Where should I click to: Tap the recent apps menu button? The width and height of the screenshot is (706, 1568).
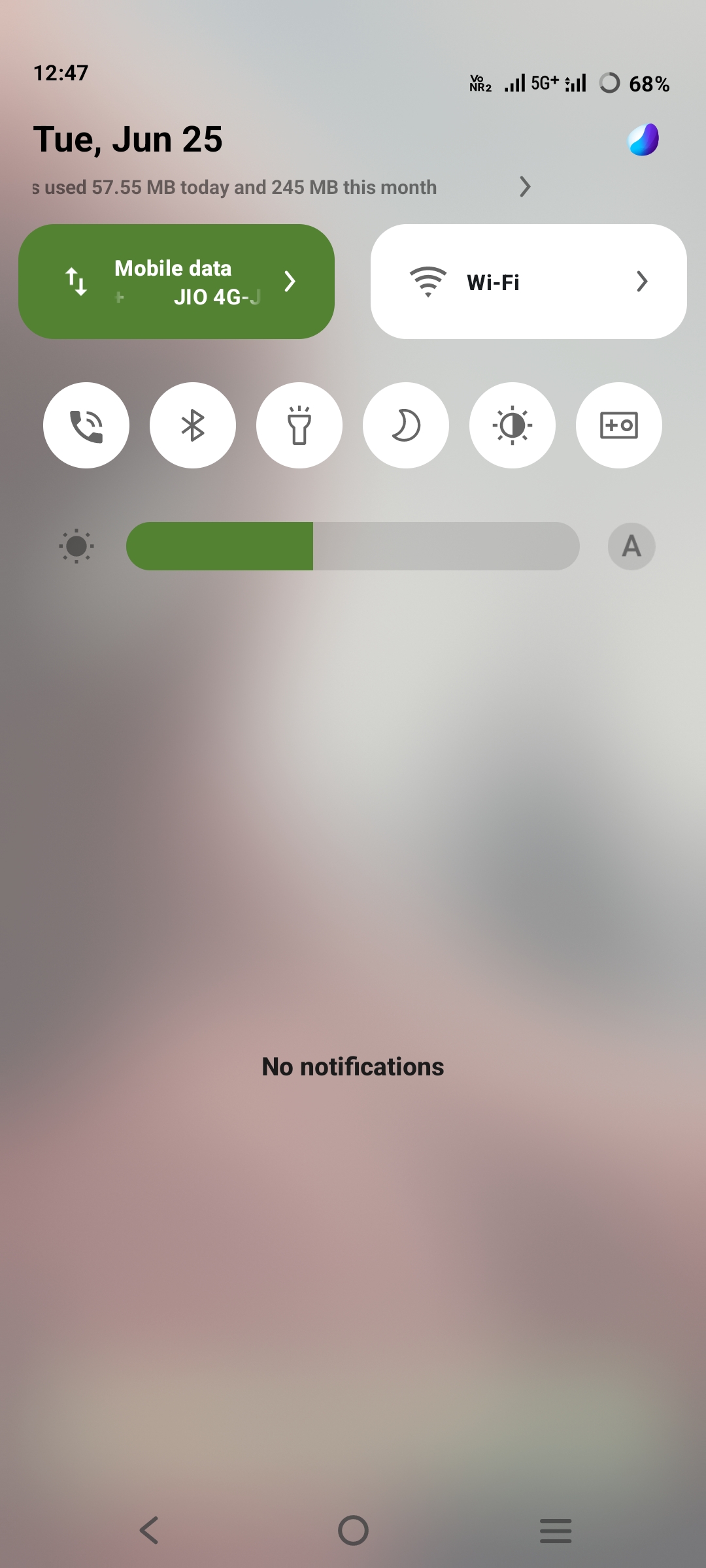coord(556,1531)
